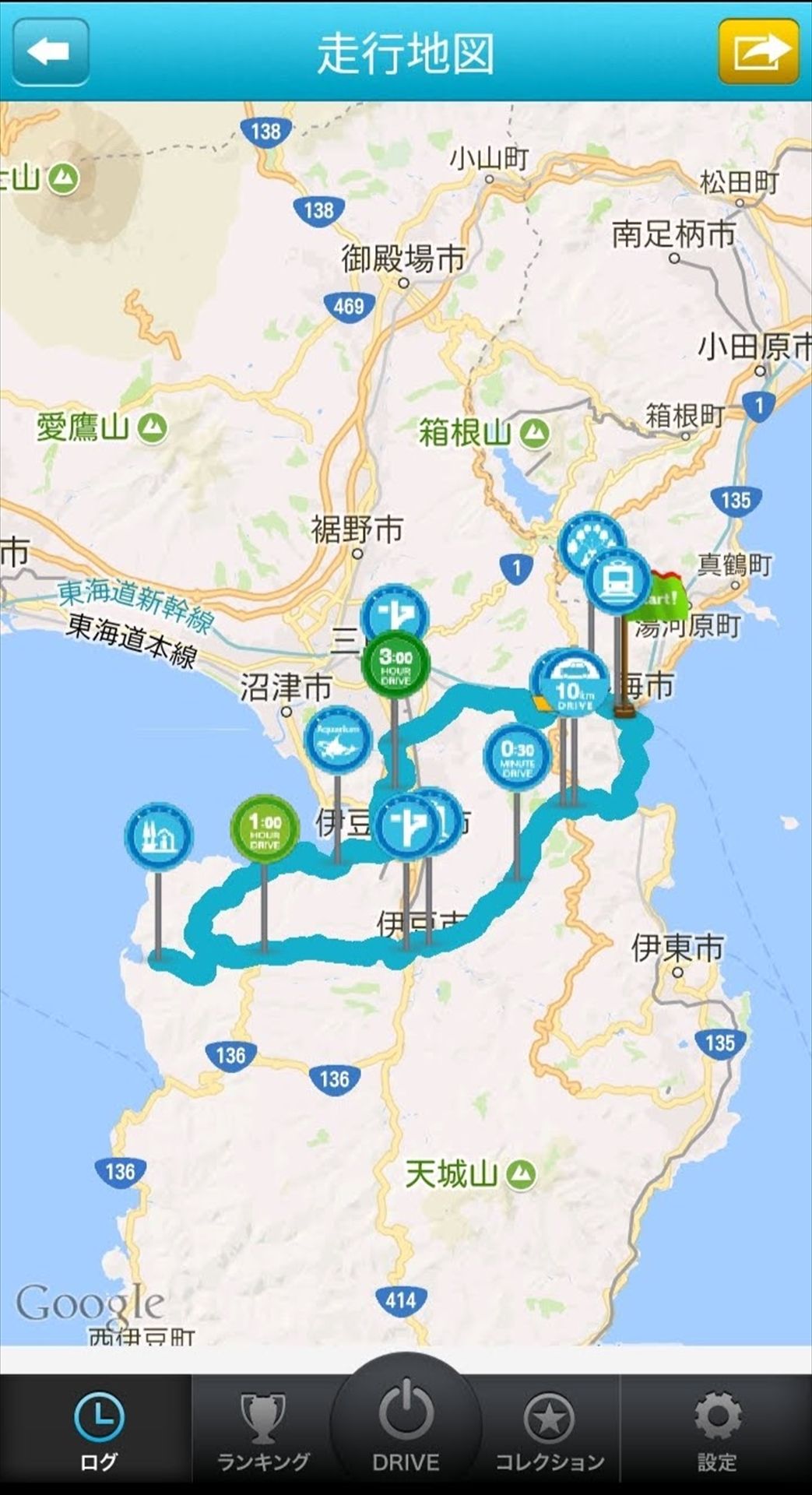Select the 3:00 hour drive badge marker
The width and height of the screenshot is (812, 1495).
[x=395, y=666]
